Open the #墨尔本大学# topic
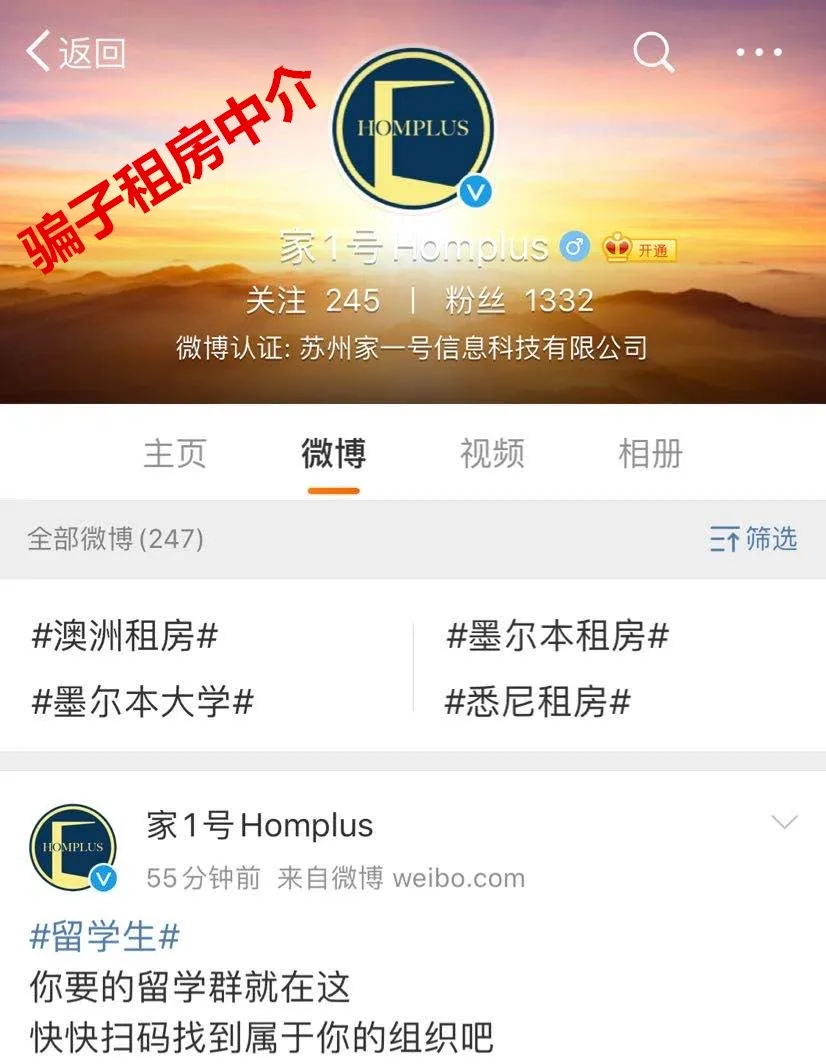Viewport: 826px width, 1064px height. point(142,702)
